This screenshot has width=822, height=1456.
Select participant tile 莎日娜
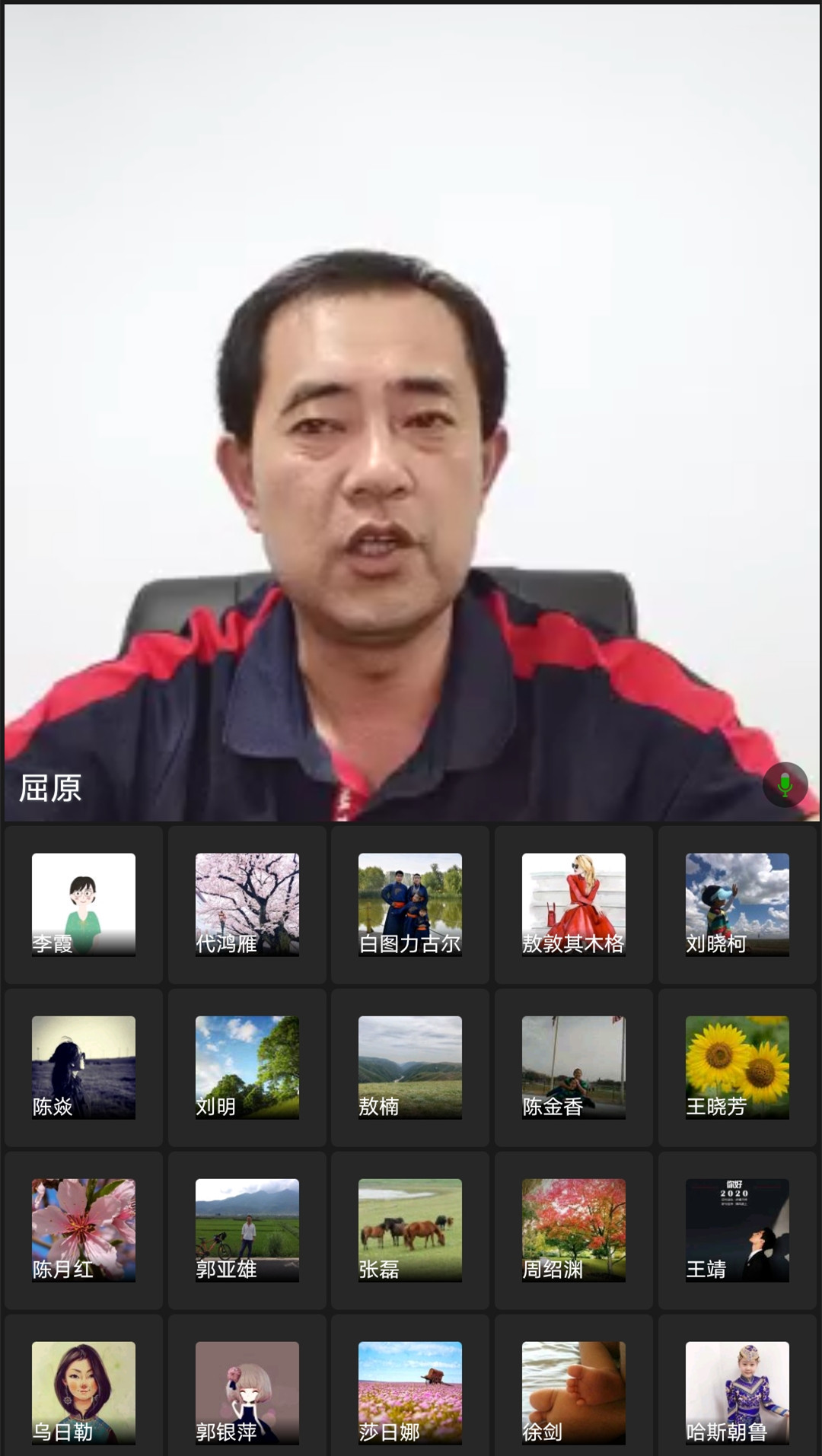point(410,1393)
